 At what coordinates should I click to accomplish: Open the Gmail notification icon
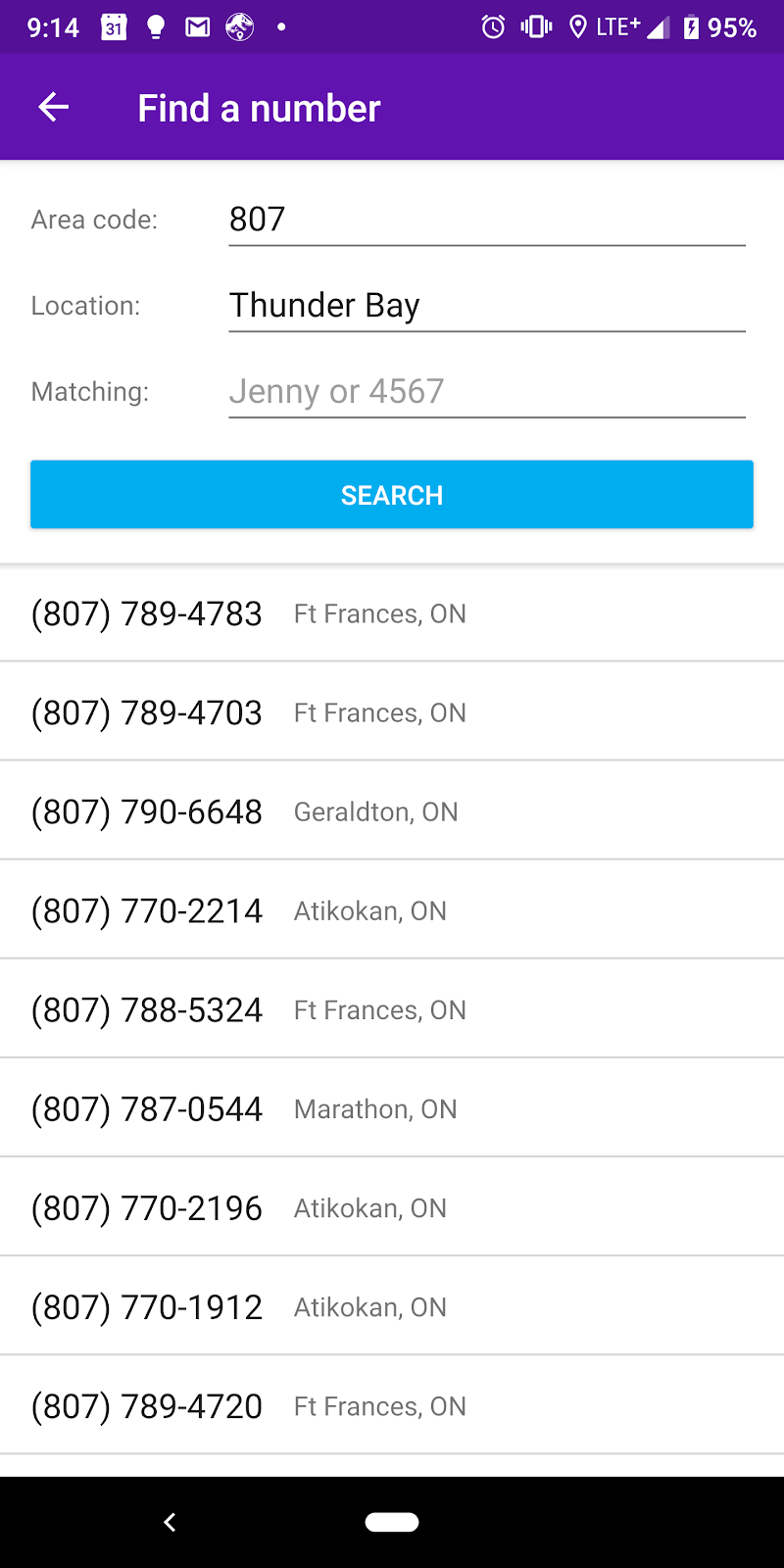pyautogui.click(x=196, y=26)
